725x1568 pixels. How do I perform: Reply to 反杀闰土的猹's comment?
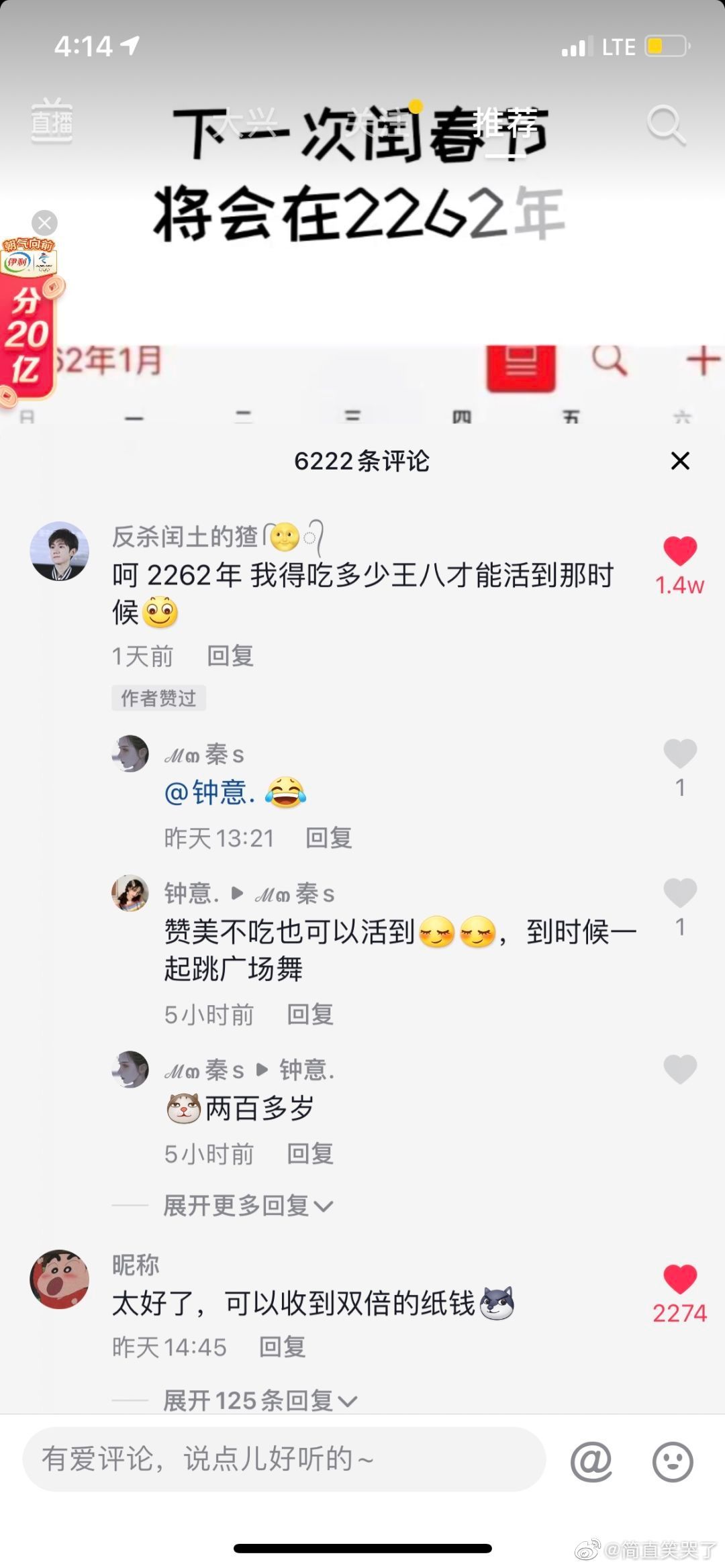230,656
